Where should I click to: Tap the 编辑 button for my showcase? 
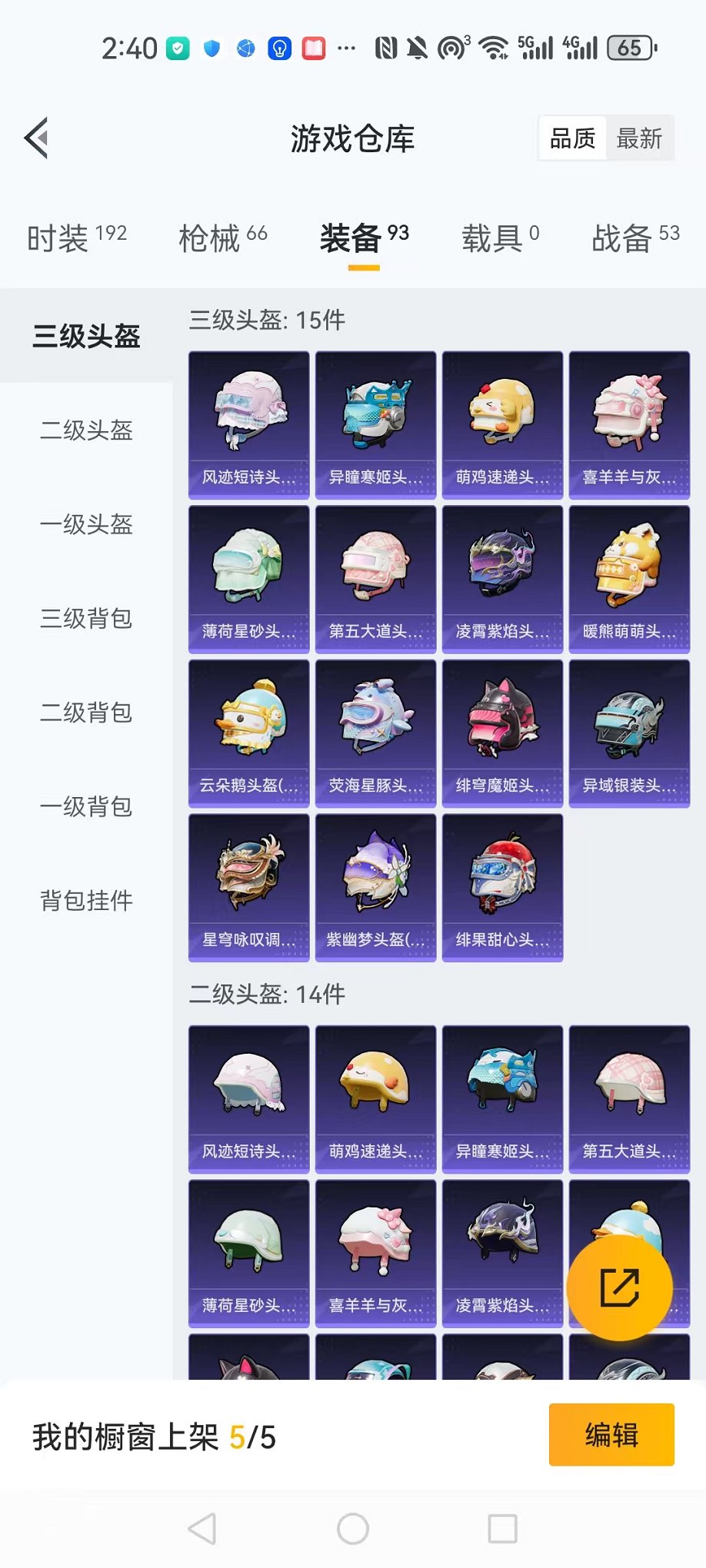[611, 1435]
